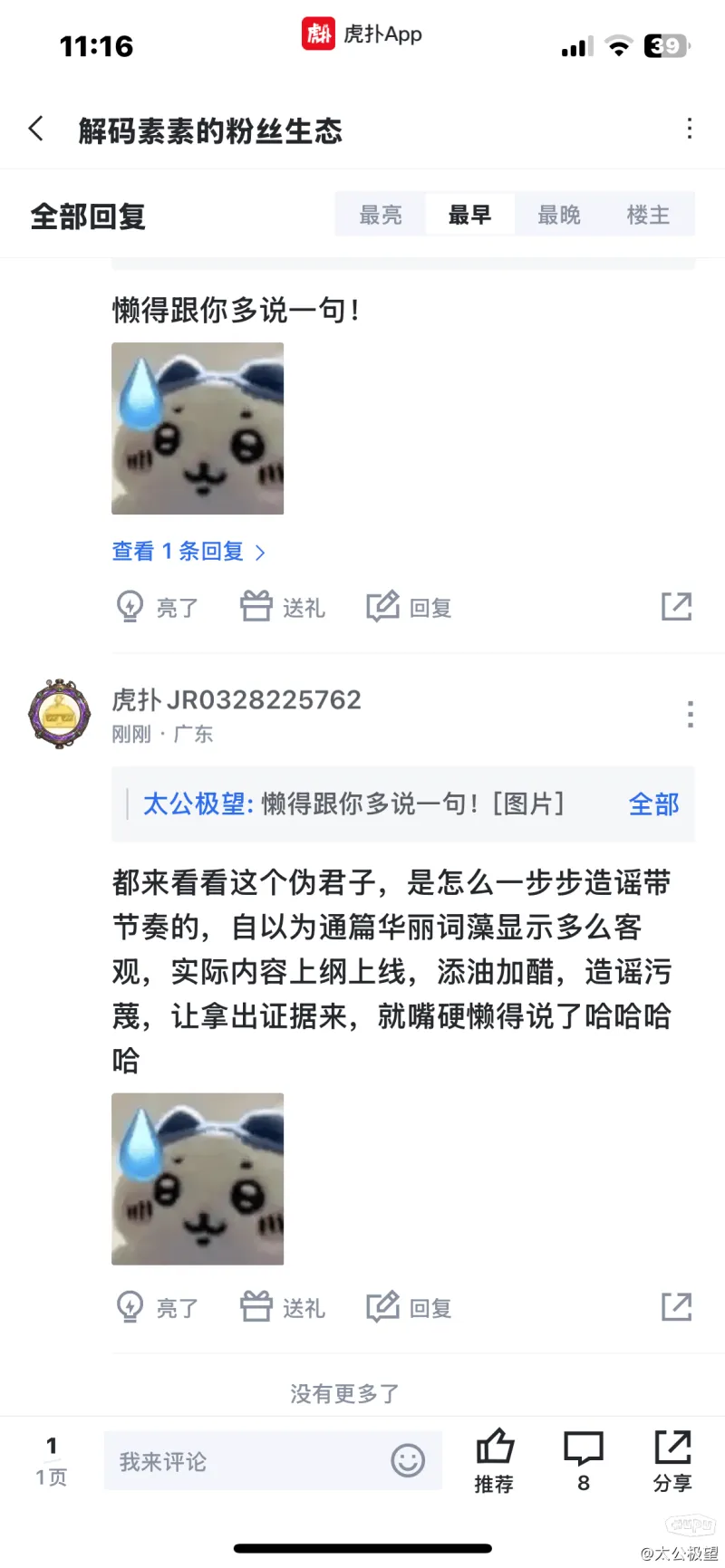Tap 亮了 on 虎扑JR0328225762's comment

158,1307
